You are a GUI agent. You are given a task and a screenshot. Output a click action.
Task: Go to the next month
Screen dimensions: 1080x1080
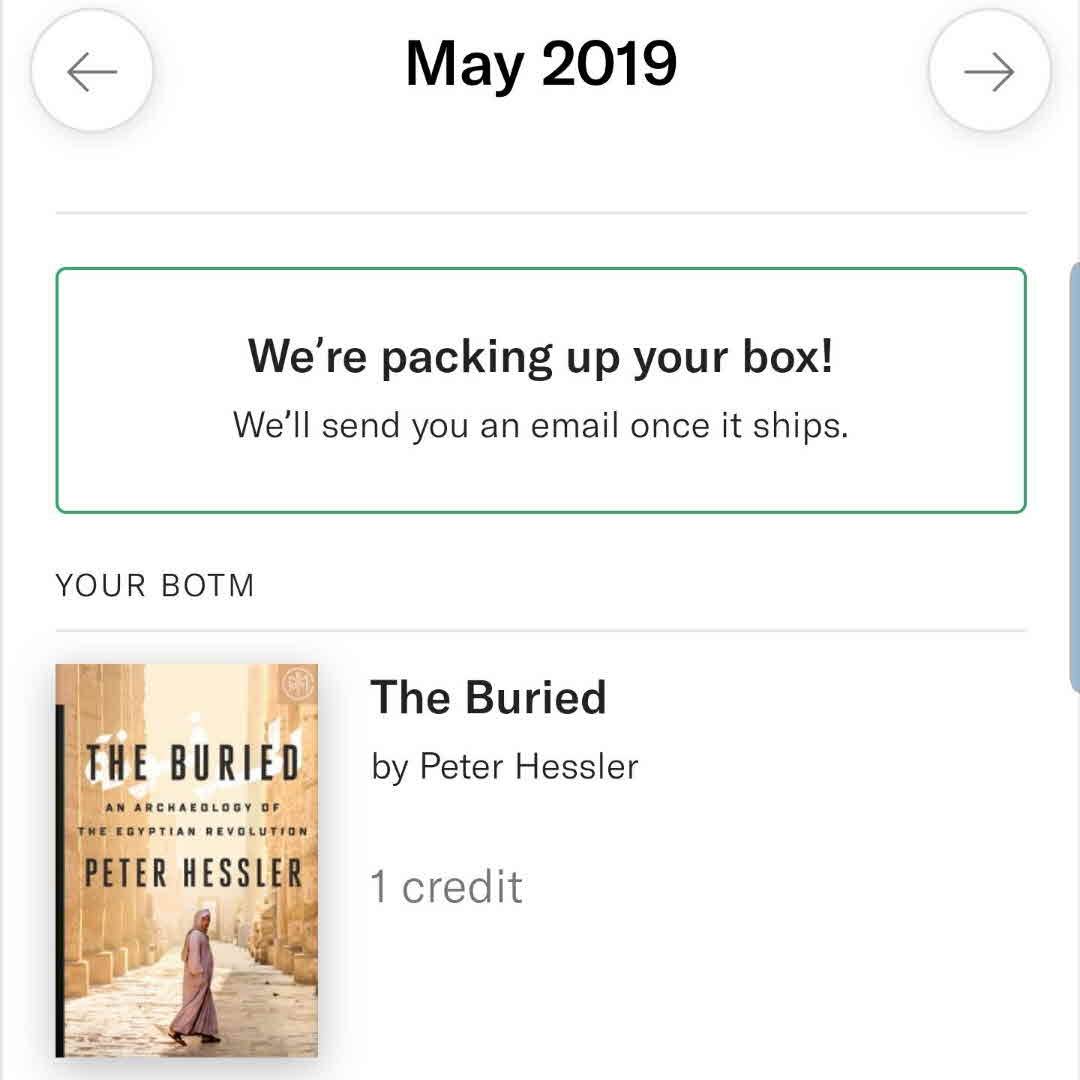coord(989,71)
